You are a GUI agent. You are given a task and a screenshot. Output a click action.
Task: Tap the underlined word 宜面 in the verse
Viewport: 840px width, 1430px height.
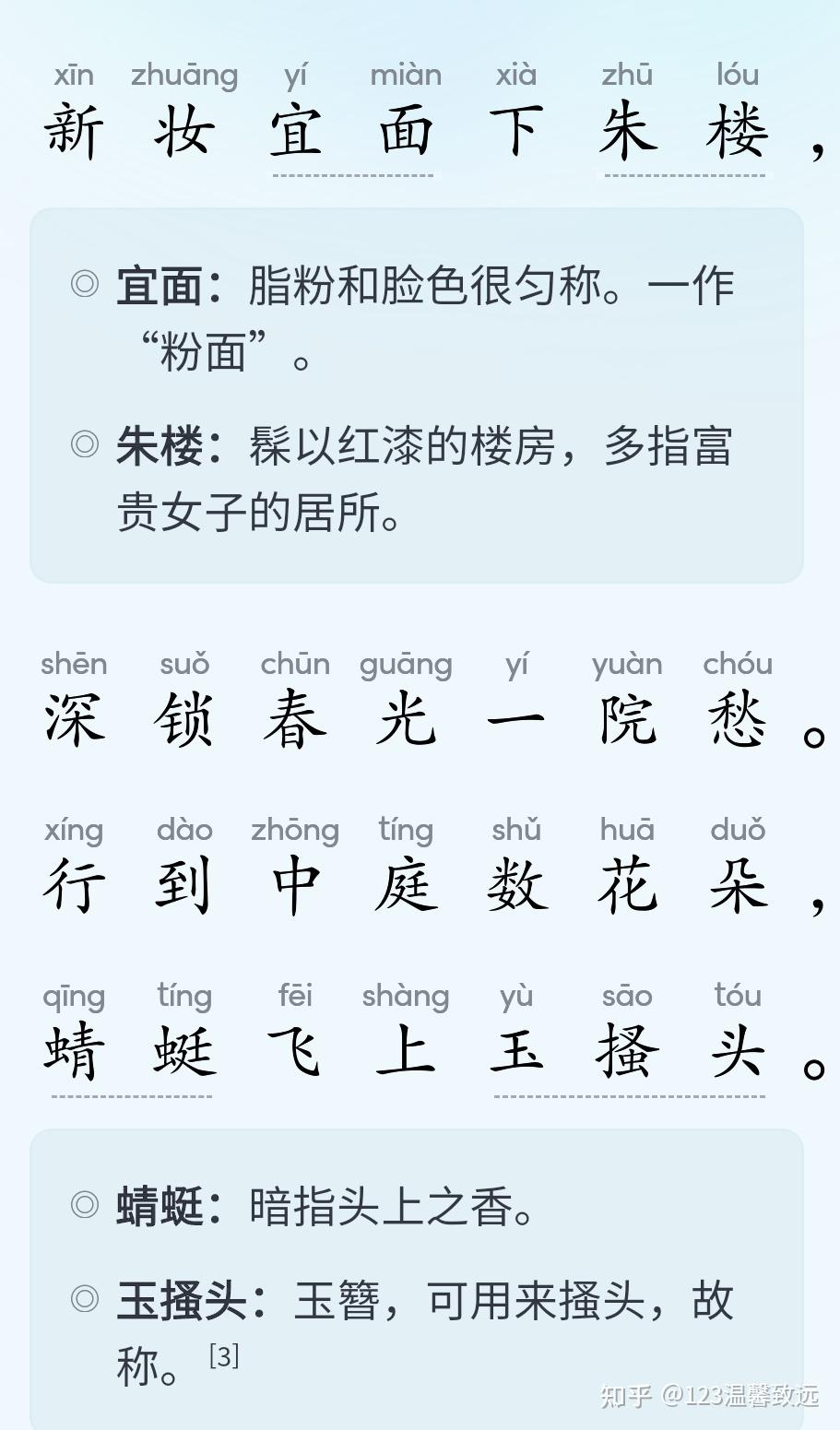coord(352,132)
